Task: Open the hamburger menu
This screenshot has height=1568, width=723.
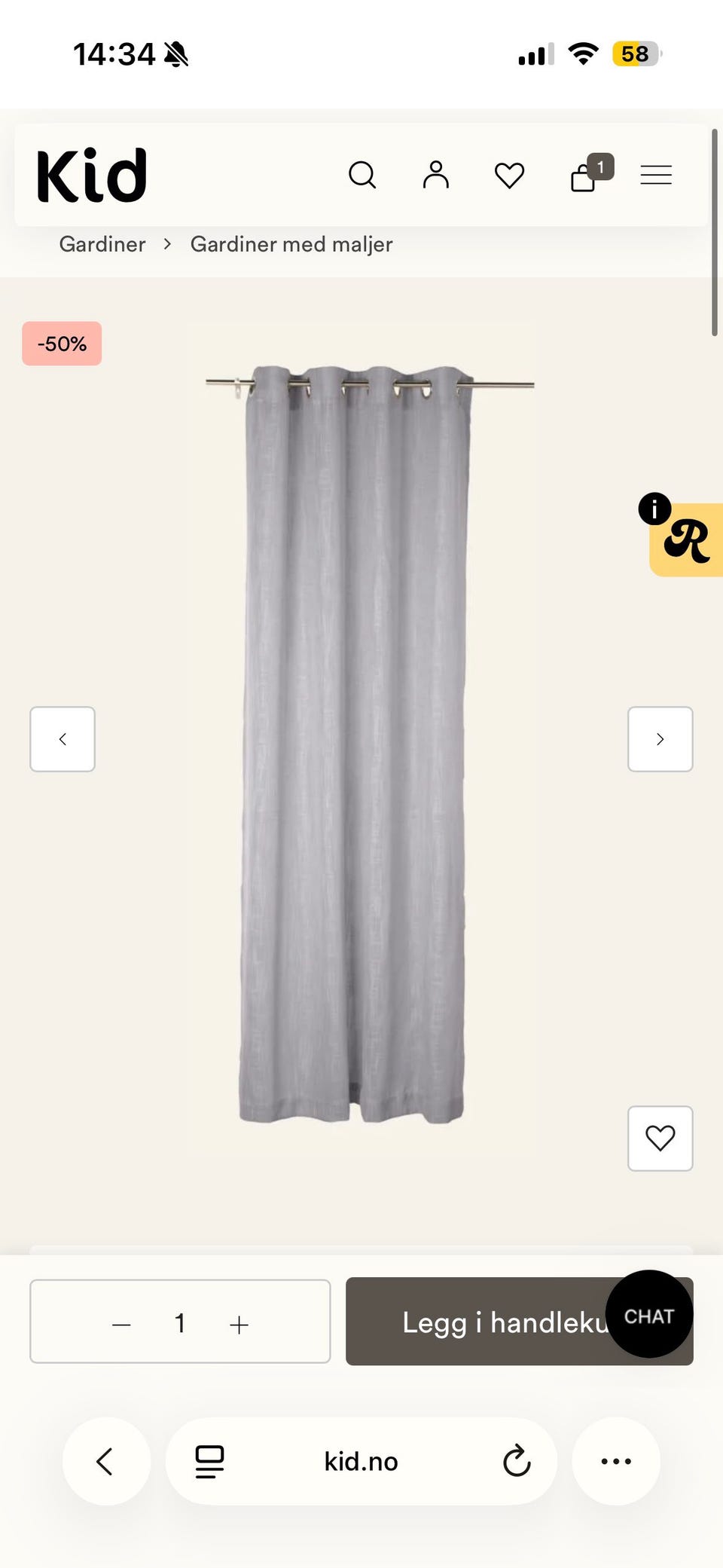Action: pos(656,175)
